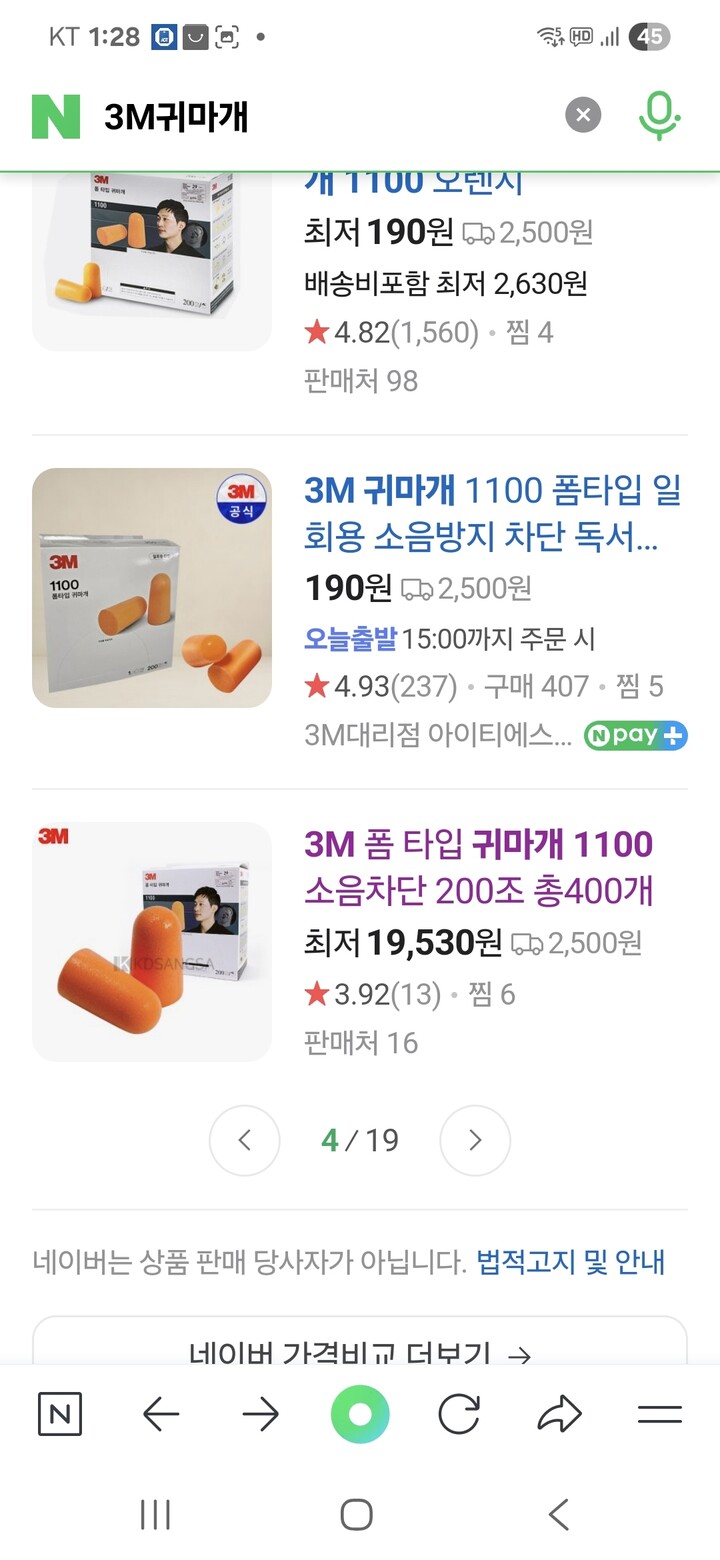Screen dimensions: 720x1560
Task: Start a voice search with the microphone icon
Action: (657, 114)
